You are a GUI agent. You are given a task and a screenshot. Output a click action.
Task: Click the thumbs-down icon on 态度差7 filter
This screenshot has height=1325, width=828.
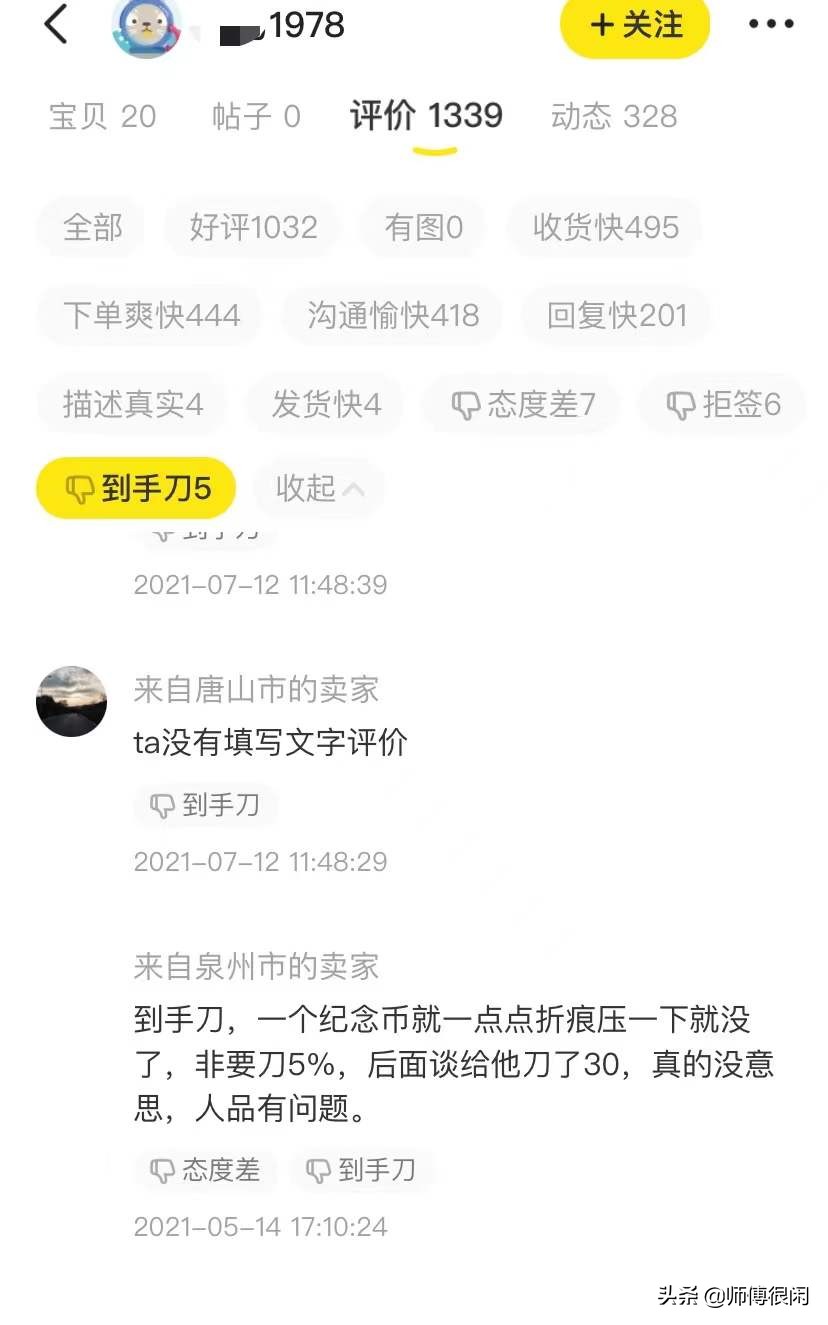pyautogui.click(x=468, y=404)
